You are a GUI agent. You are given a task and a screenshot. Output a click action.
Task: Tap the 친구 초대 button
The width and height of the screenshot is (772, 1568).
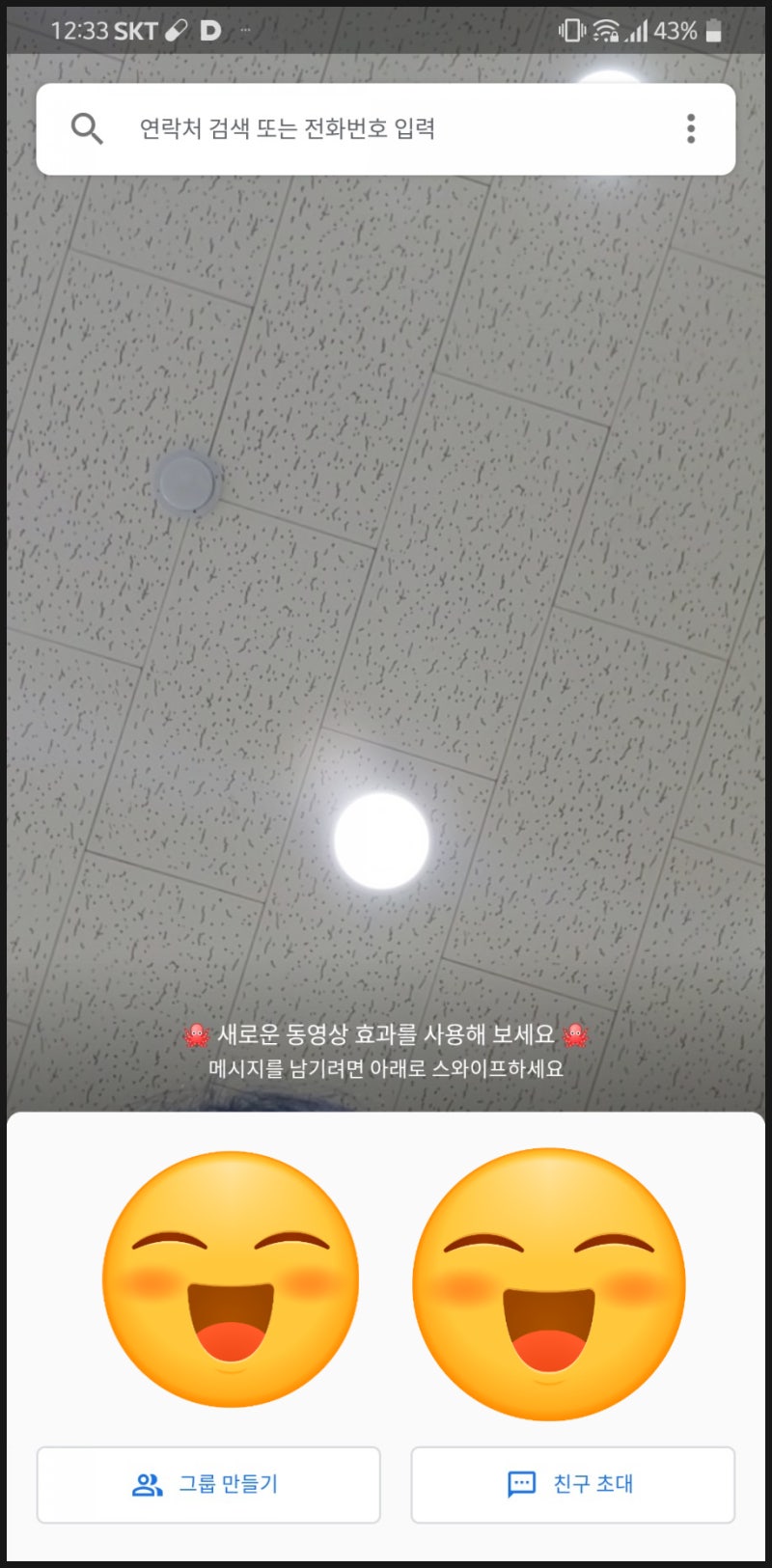[573, 1484]
